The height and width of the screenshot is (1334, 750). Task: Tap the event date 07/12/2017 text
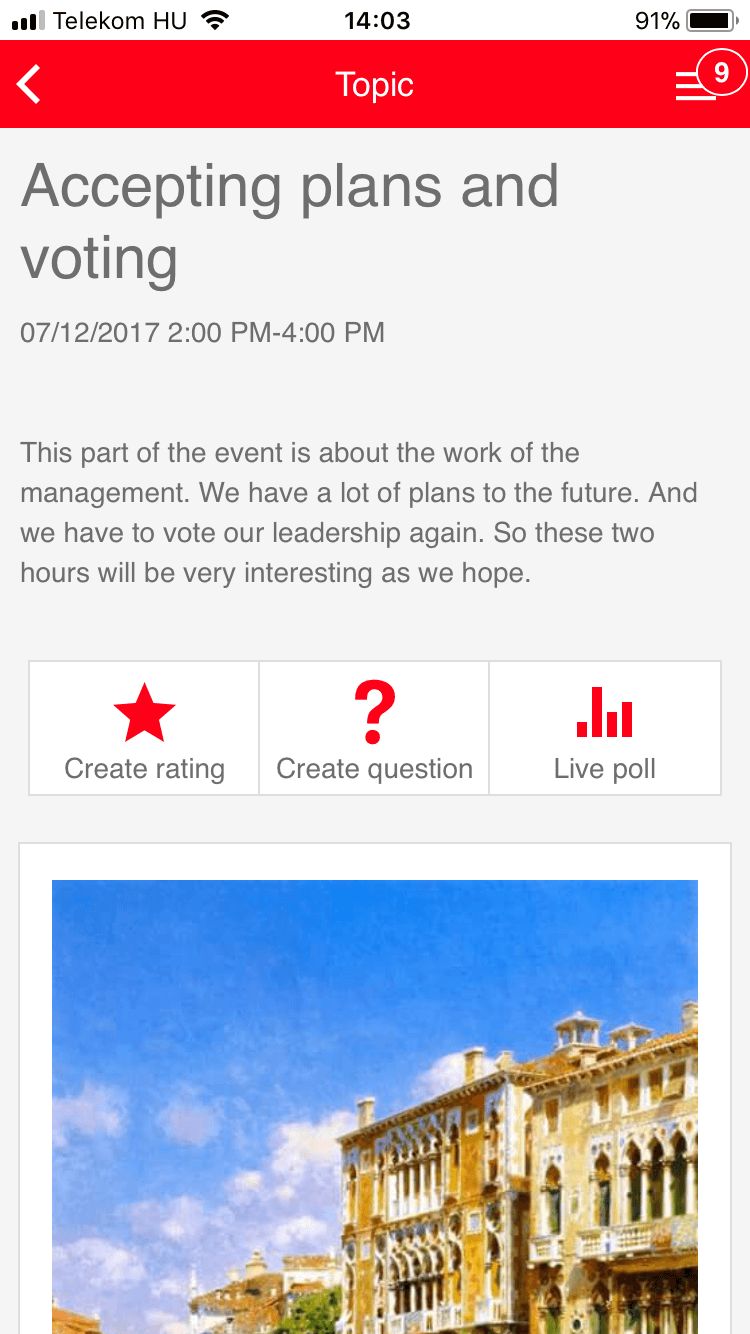[x=202, y=333]
